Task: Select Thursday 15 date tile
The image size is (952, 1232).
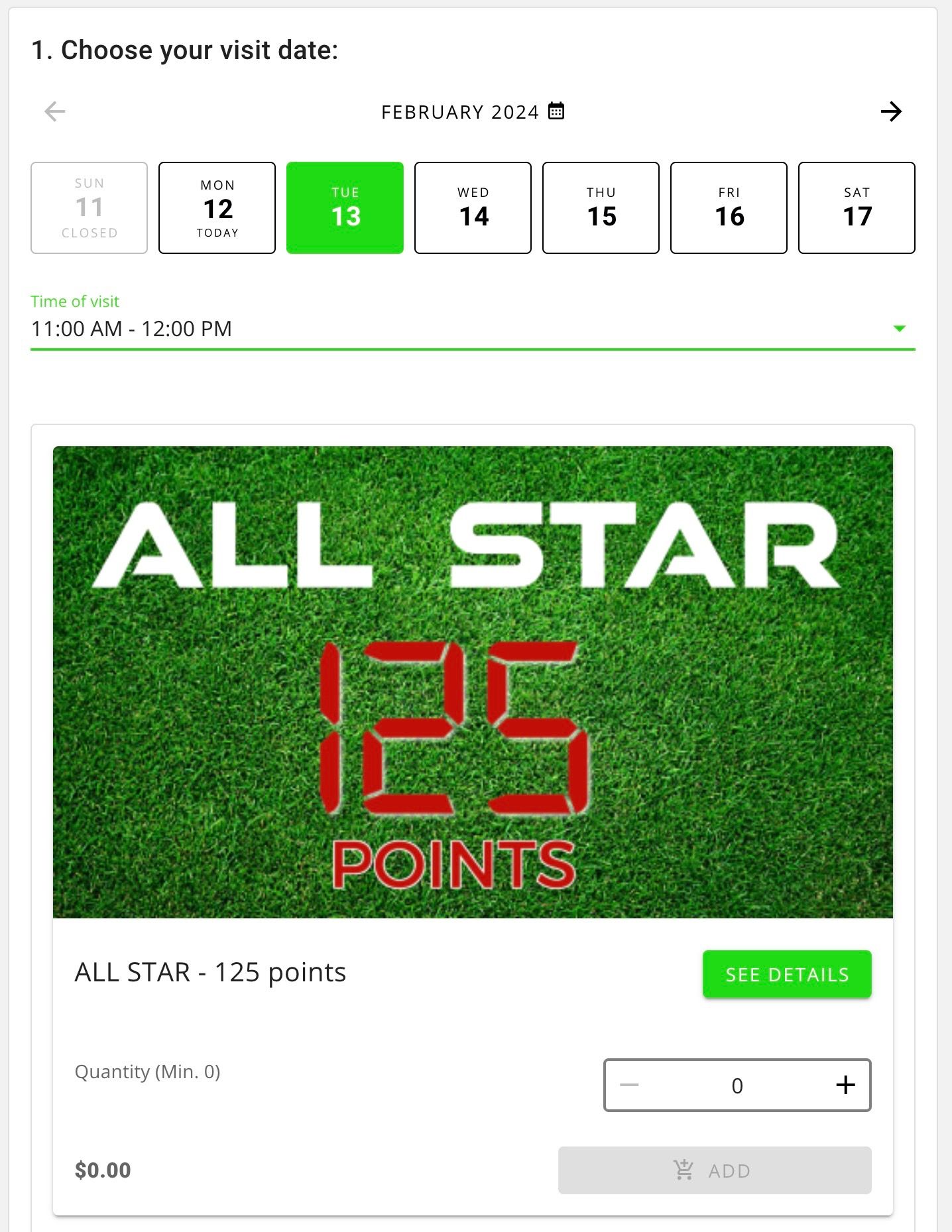Action: click(601, 208)
